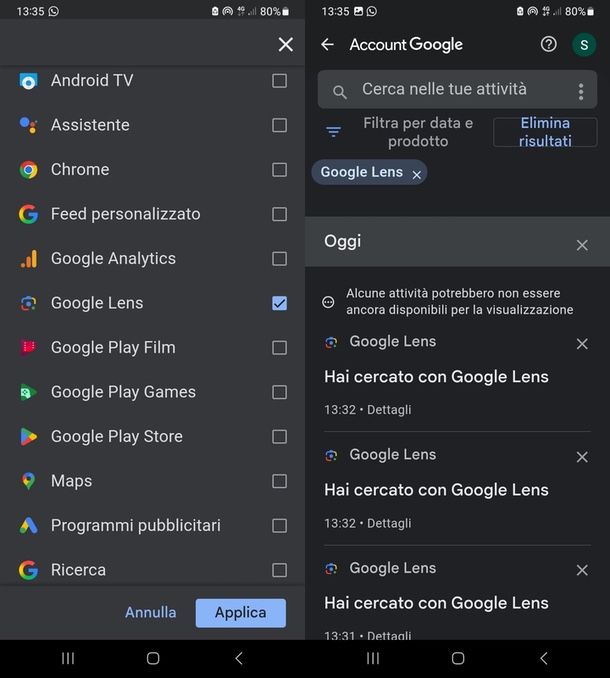Open the S profile avatar
Image resolution: width=610 pixels, height=678 pixels.
[x=583, y=44]
